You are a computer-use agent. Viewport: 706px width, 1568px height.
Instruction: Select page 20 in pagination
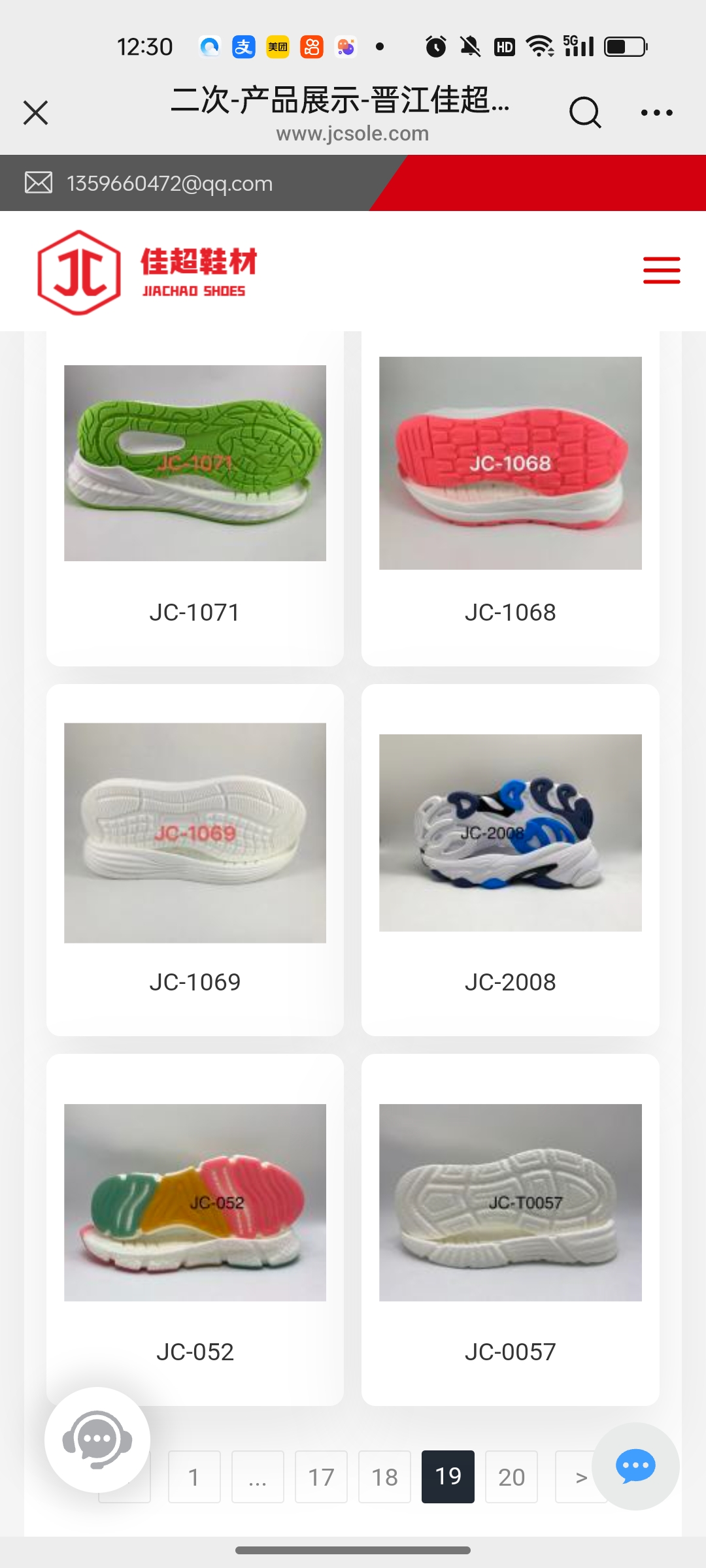click(x=511, y=1477)
